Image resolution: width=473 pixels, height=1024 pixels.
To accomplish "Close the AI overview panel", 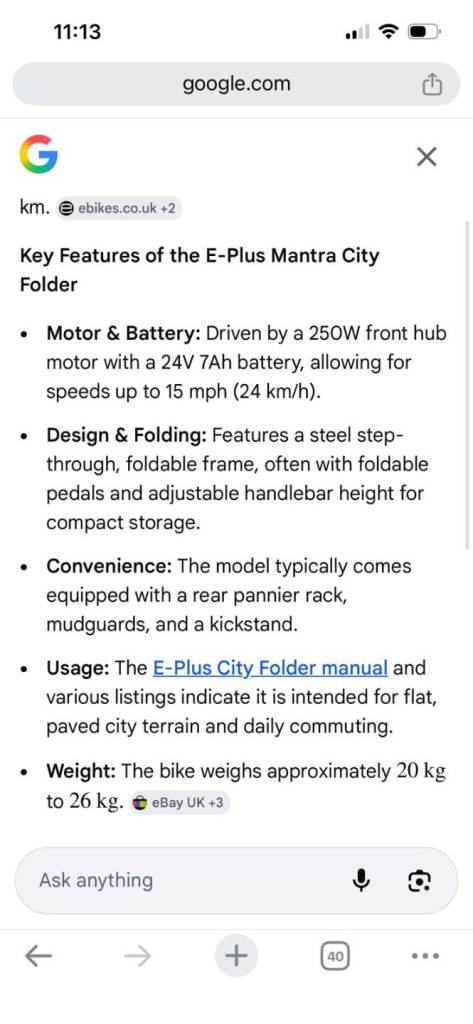I will coord(427,157).
